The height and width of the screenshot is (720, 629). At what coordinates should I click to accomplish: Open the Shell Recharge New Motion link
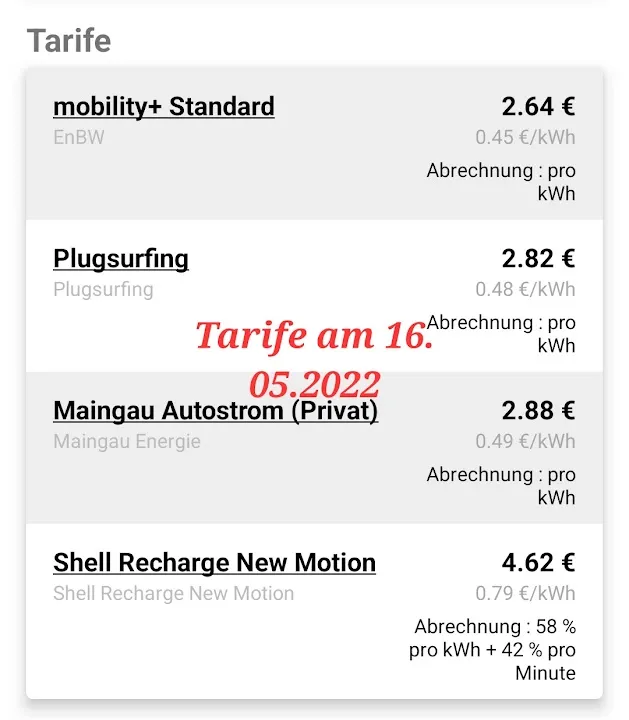tap(214, 563)
